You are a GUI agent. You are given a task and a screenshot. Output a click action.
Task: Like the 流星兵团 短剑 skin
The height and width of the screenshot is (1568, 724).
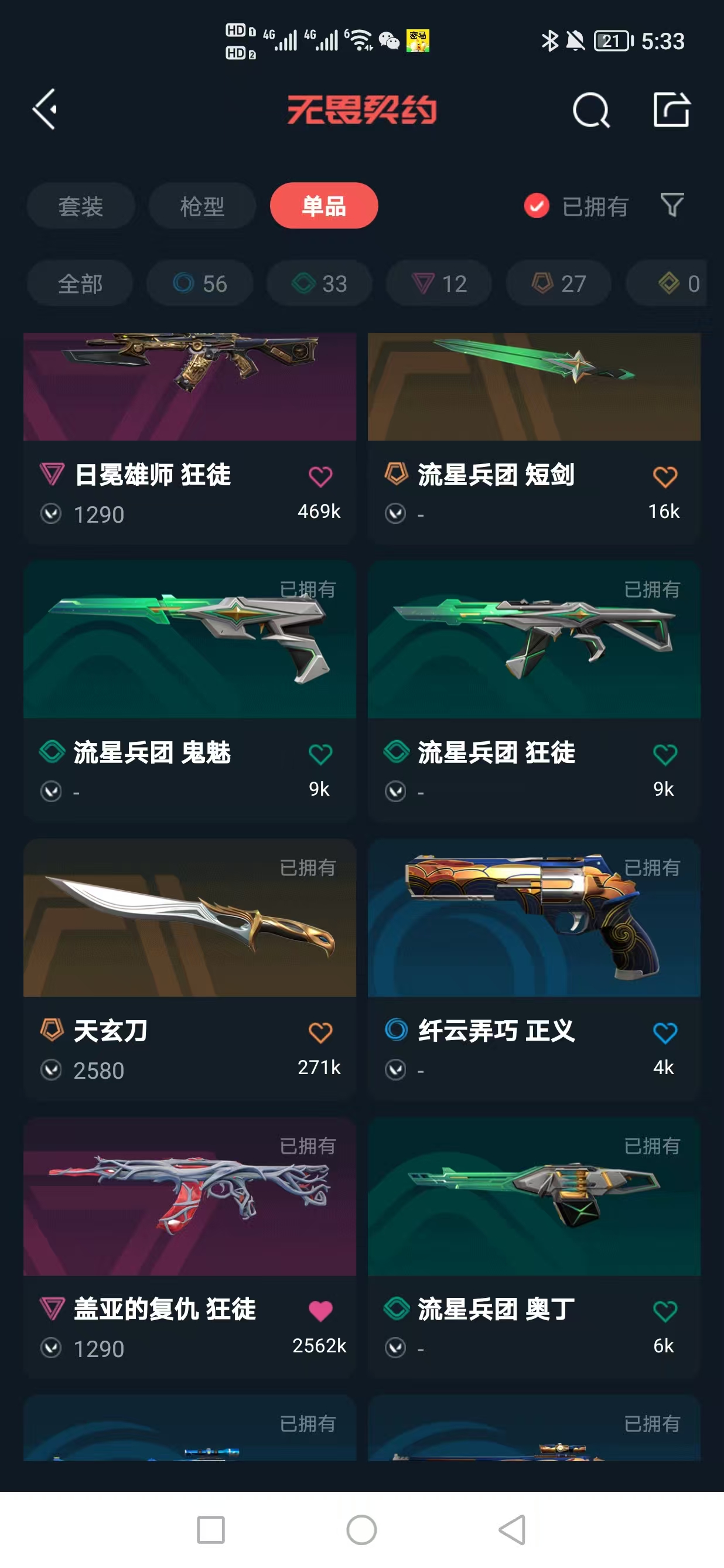click(x=664, y=477)
